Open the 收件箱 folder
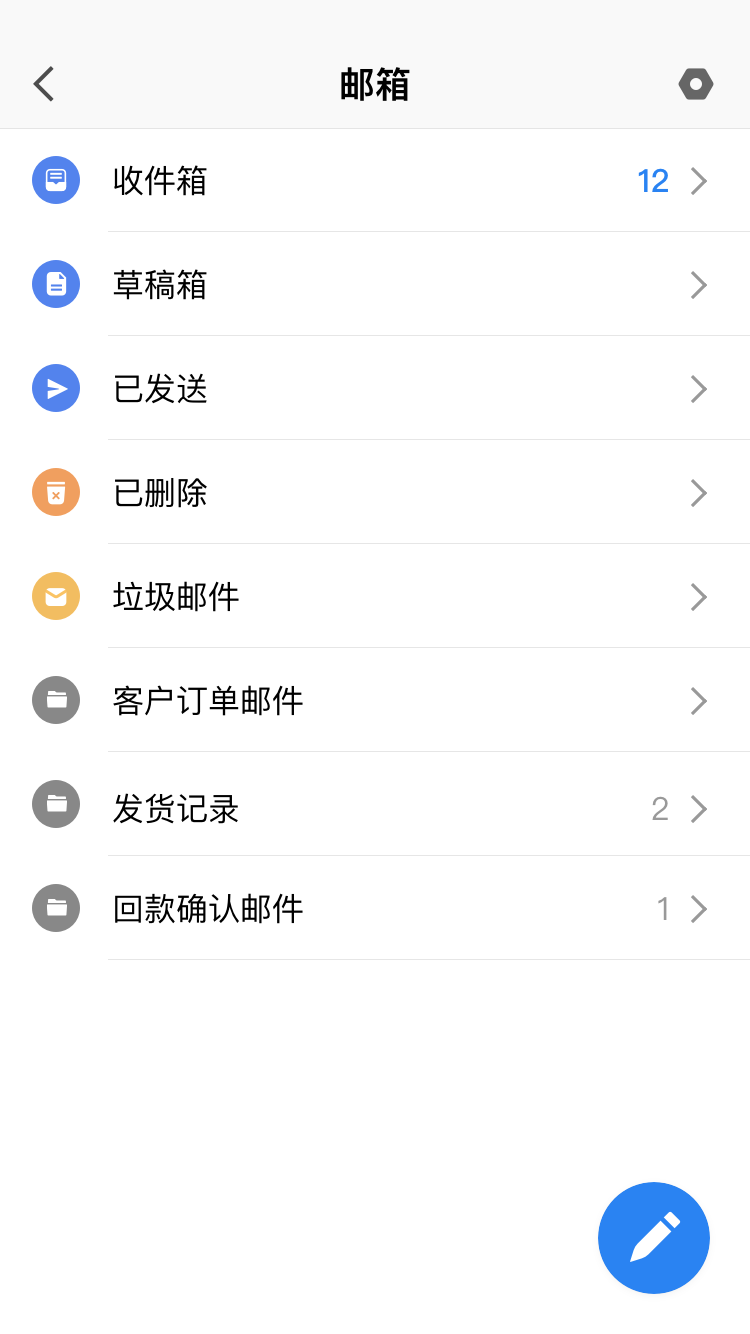The width and height of the screenshot is (750, 1334). point(375,181)
